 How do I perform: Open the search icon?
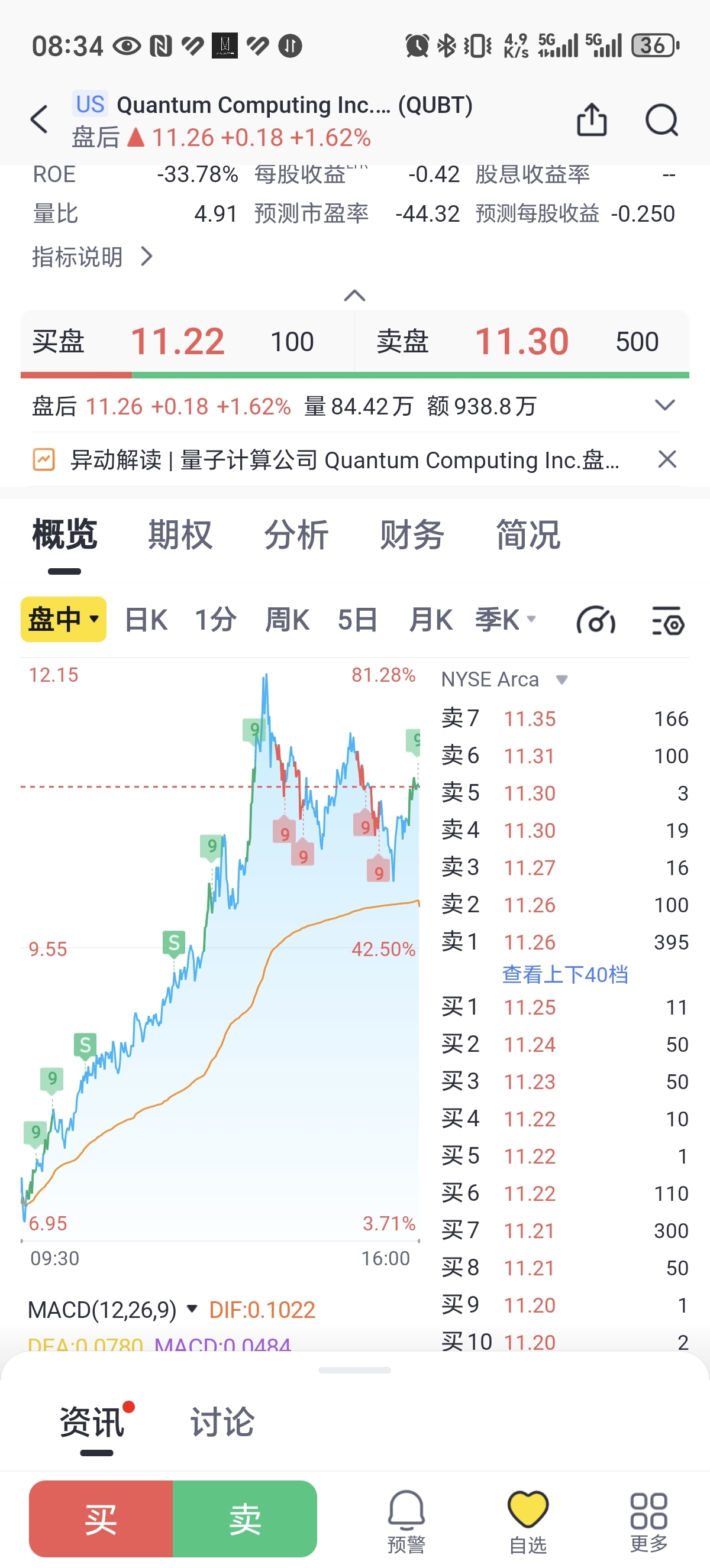point(661,119)
